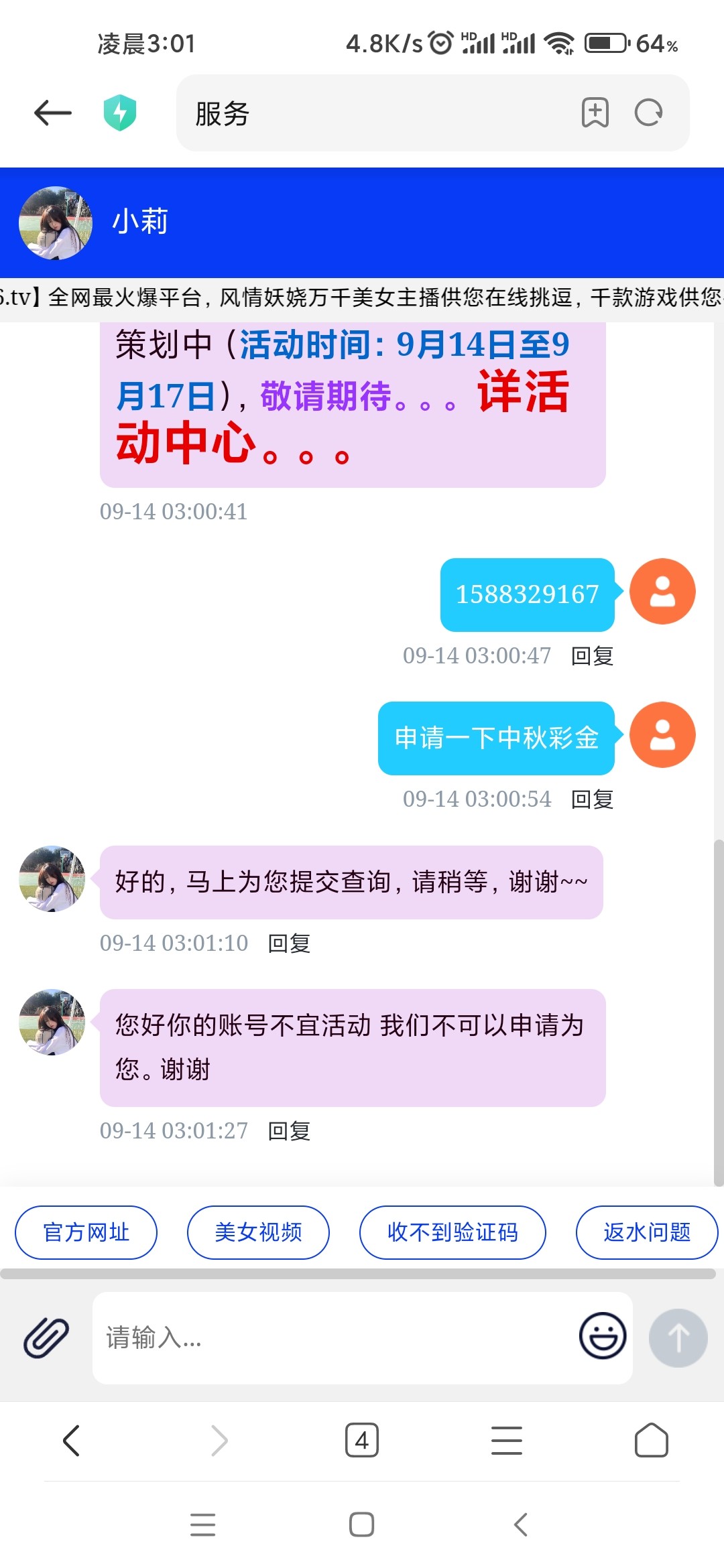
Task: Open the browser tab switcher showing 4
Action: 362,1440
